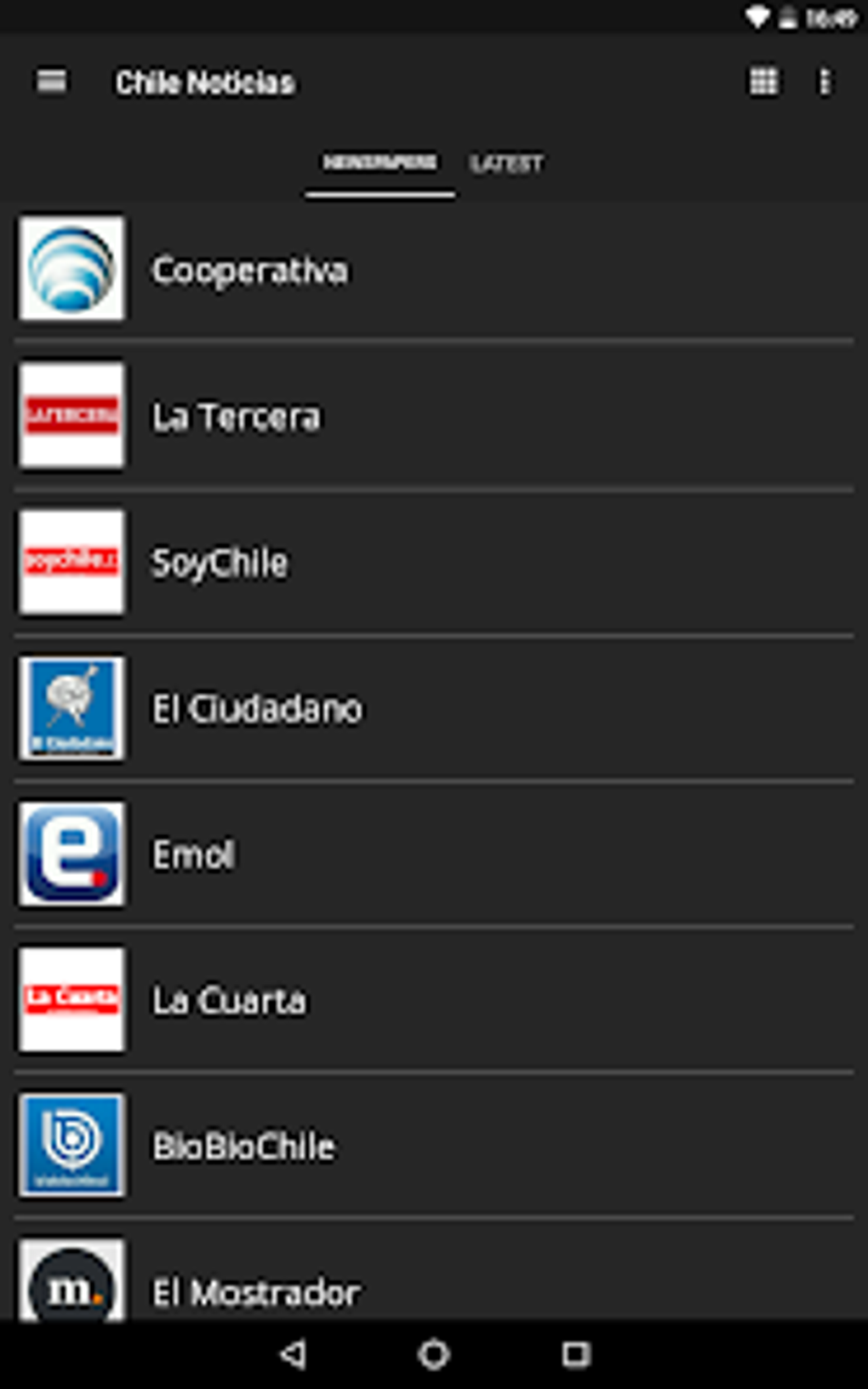Switch to grid view layout
This screenshot has width=868, height=1389.
tap(762, 82)
